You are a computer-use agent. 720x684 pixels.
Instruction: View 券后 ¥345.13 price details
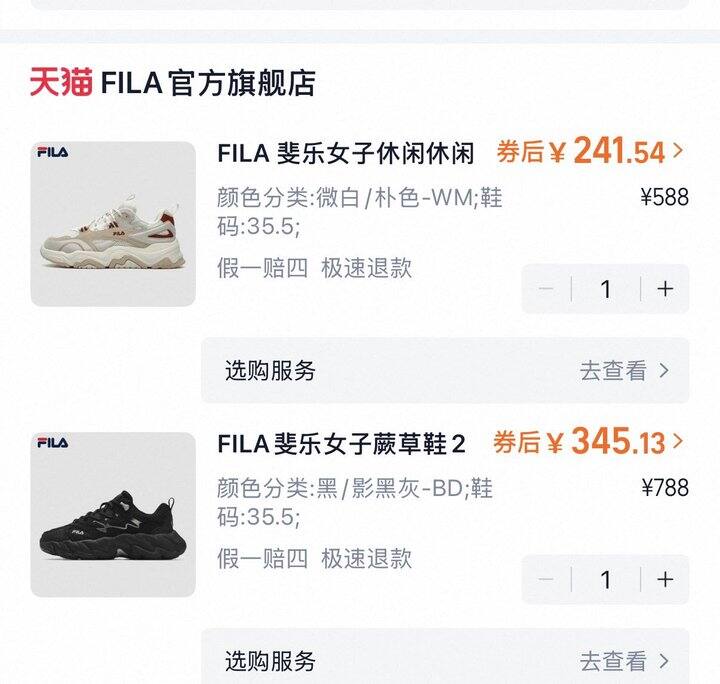[x=588, y=442]
